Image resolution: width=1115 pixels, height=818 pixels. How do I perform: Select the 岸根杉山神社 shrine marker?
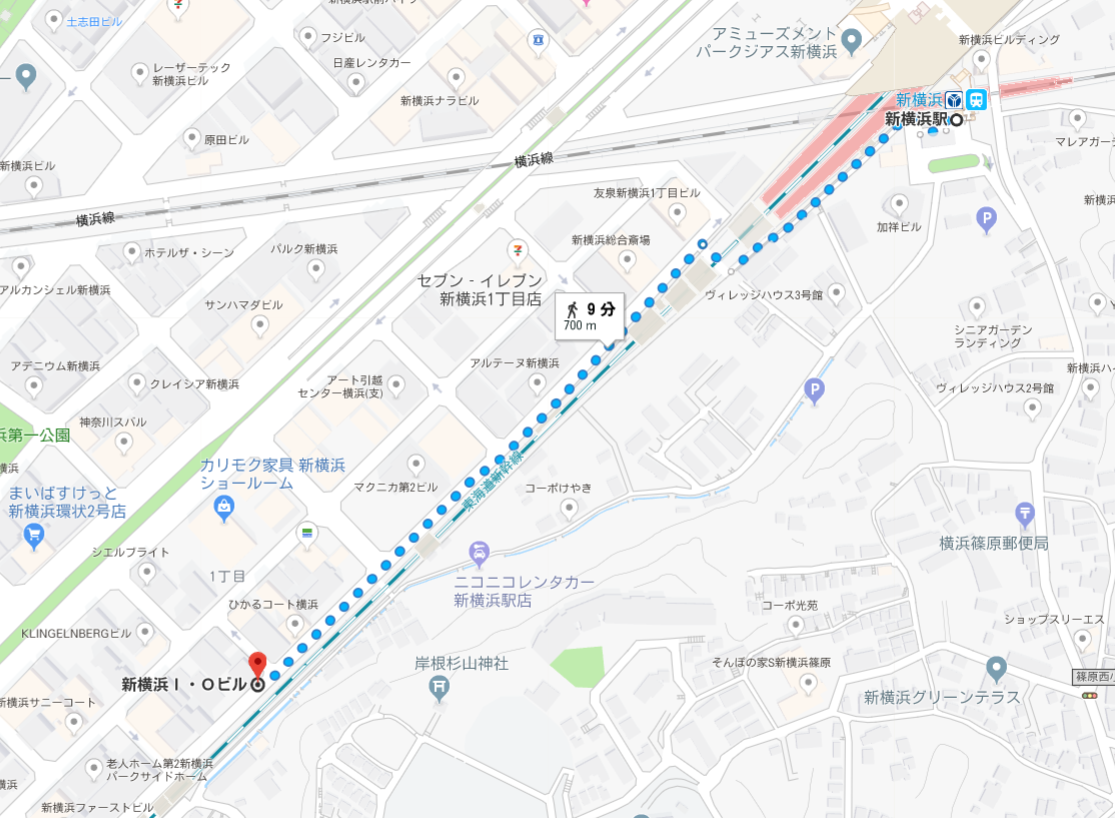(x=439, y=686)
